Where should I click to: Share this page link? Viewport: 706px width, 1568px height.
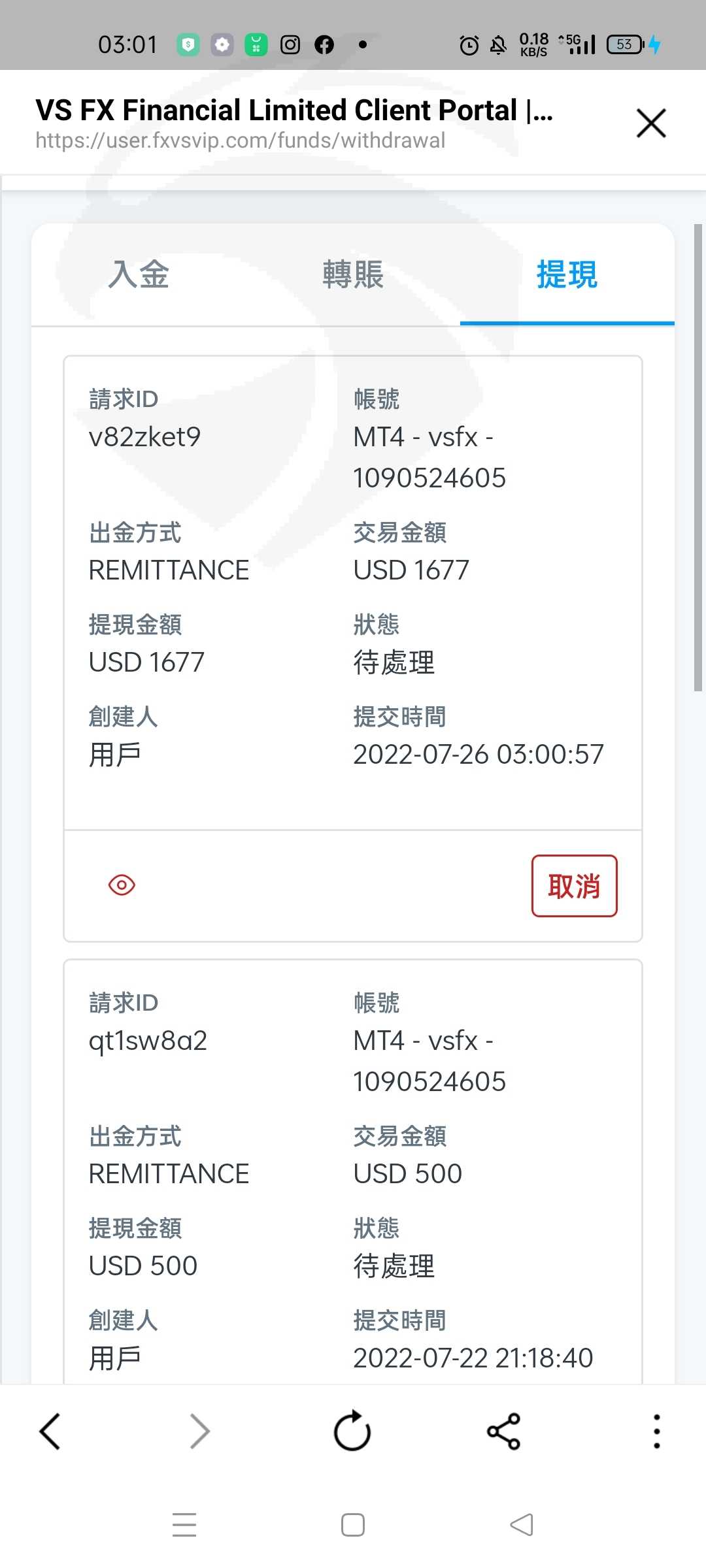point(503,1431)
